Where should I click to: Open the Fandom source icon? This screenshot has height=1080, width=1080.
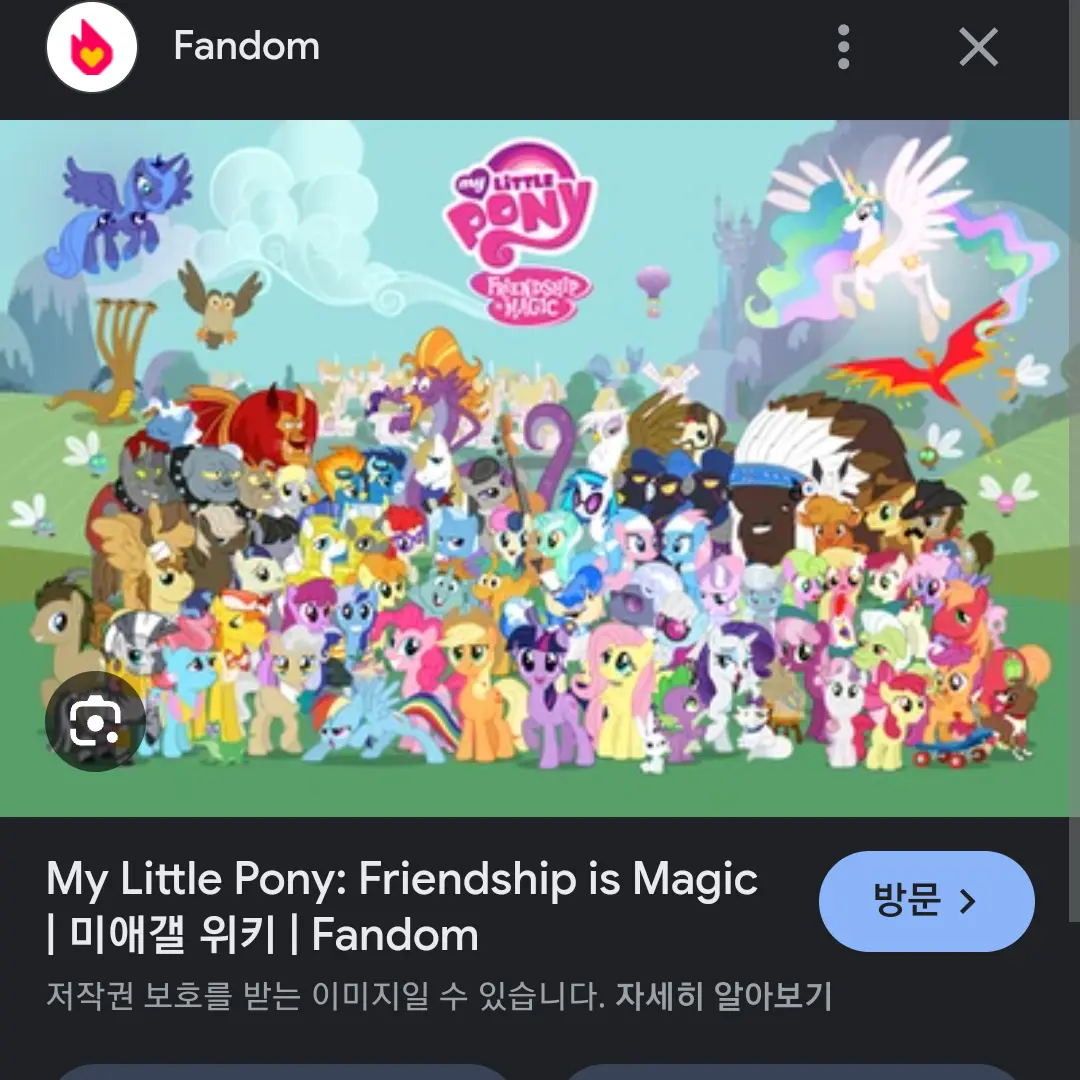point(91,47)
